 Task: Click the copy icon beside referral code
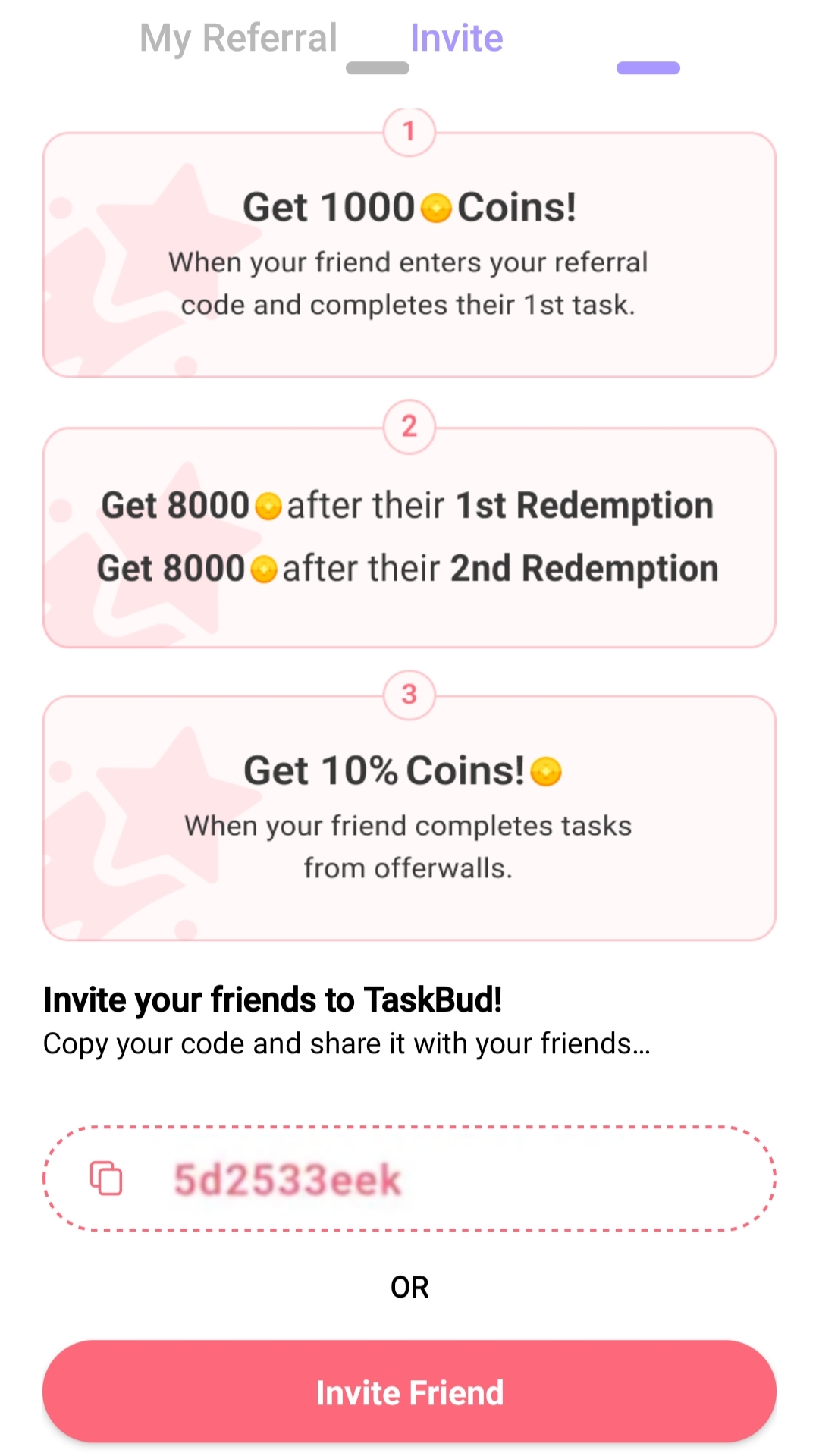click(106, 1178)
